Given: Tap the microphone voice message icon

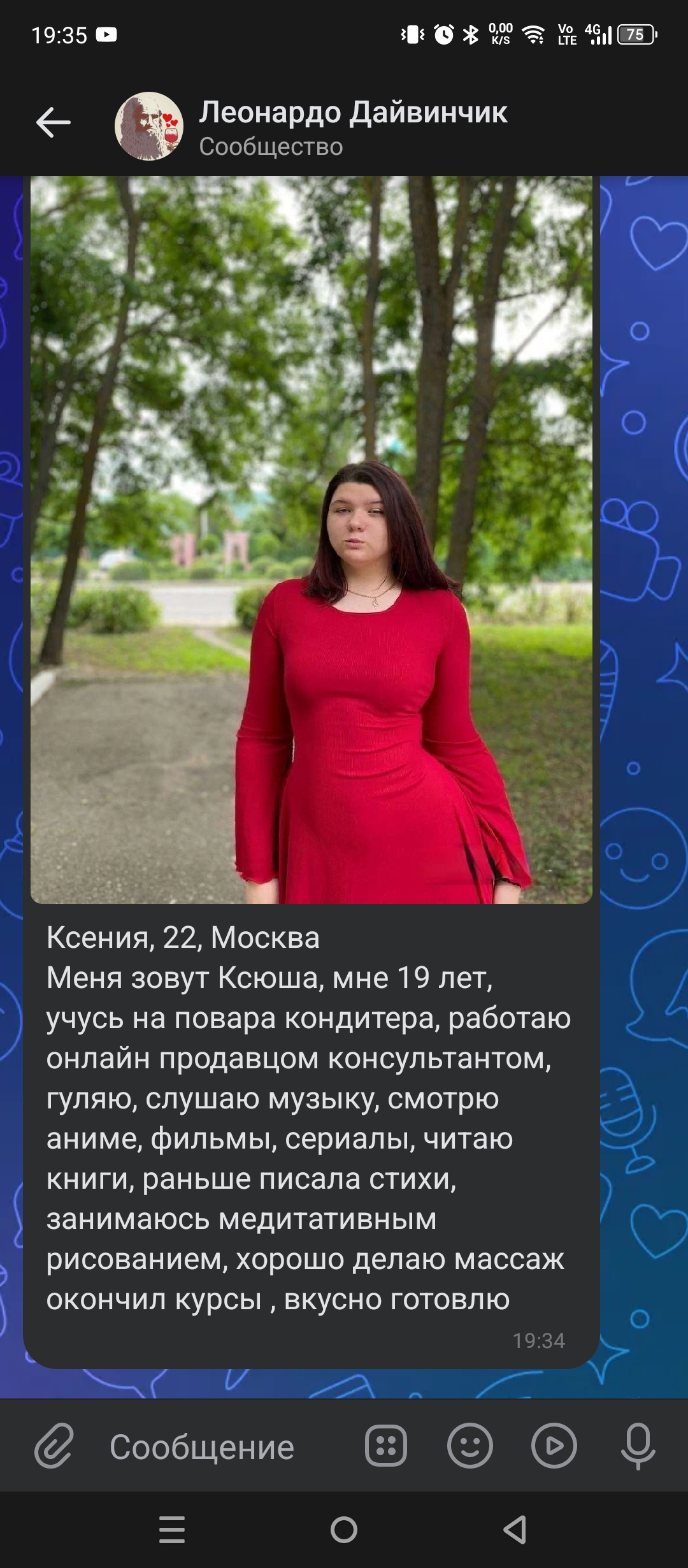Looking at the screenshot, I should pyautogui.click(x=638, y=1446).
